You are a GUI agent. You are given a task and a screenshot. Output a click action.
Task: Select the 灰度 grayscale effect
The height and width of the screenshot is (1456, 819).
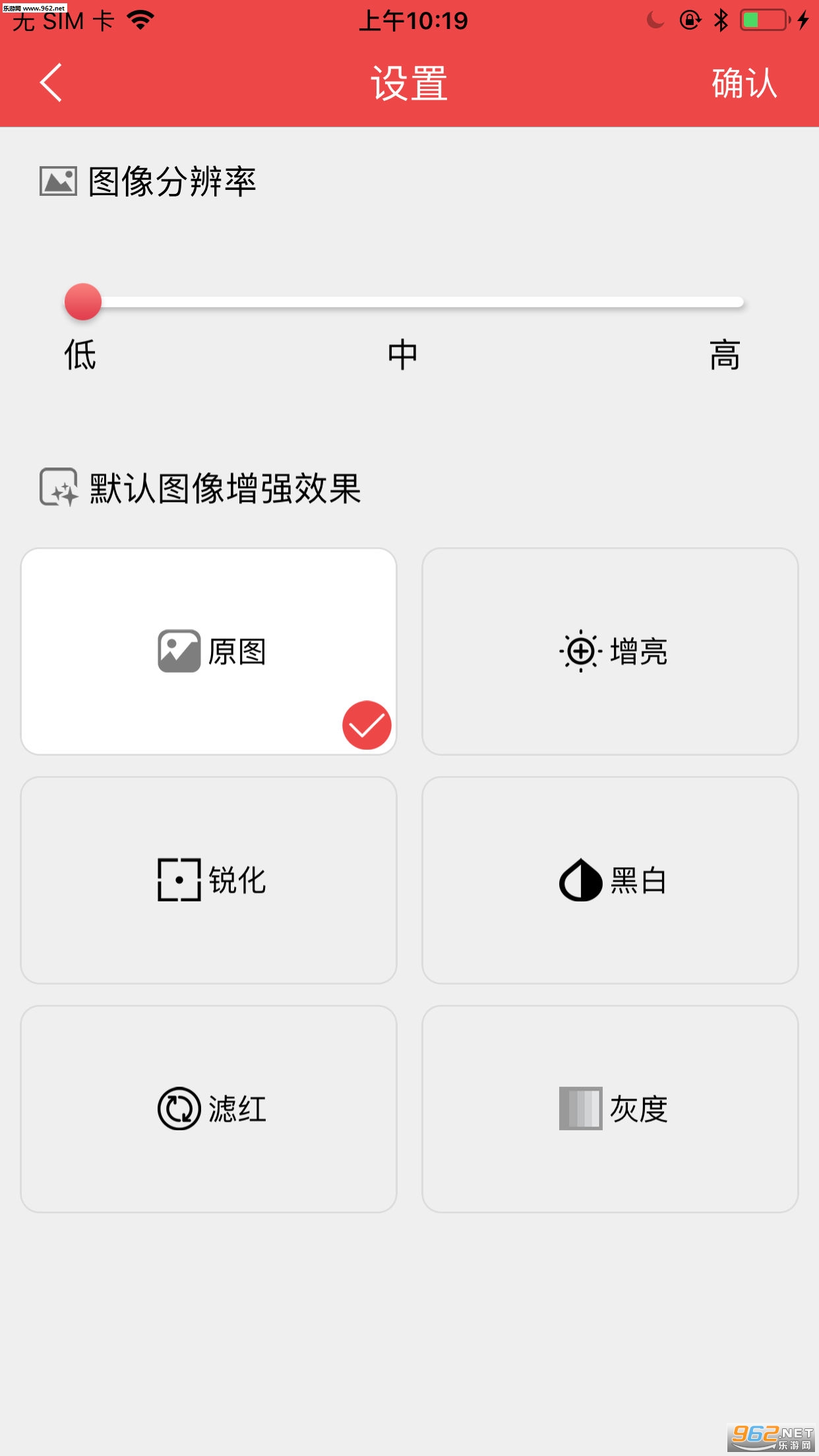click(610, 1109)
